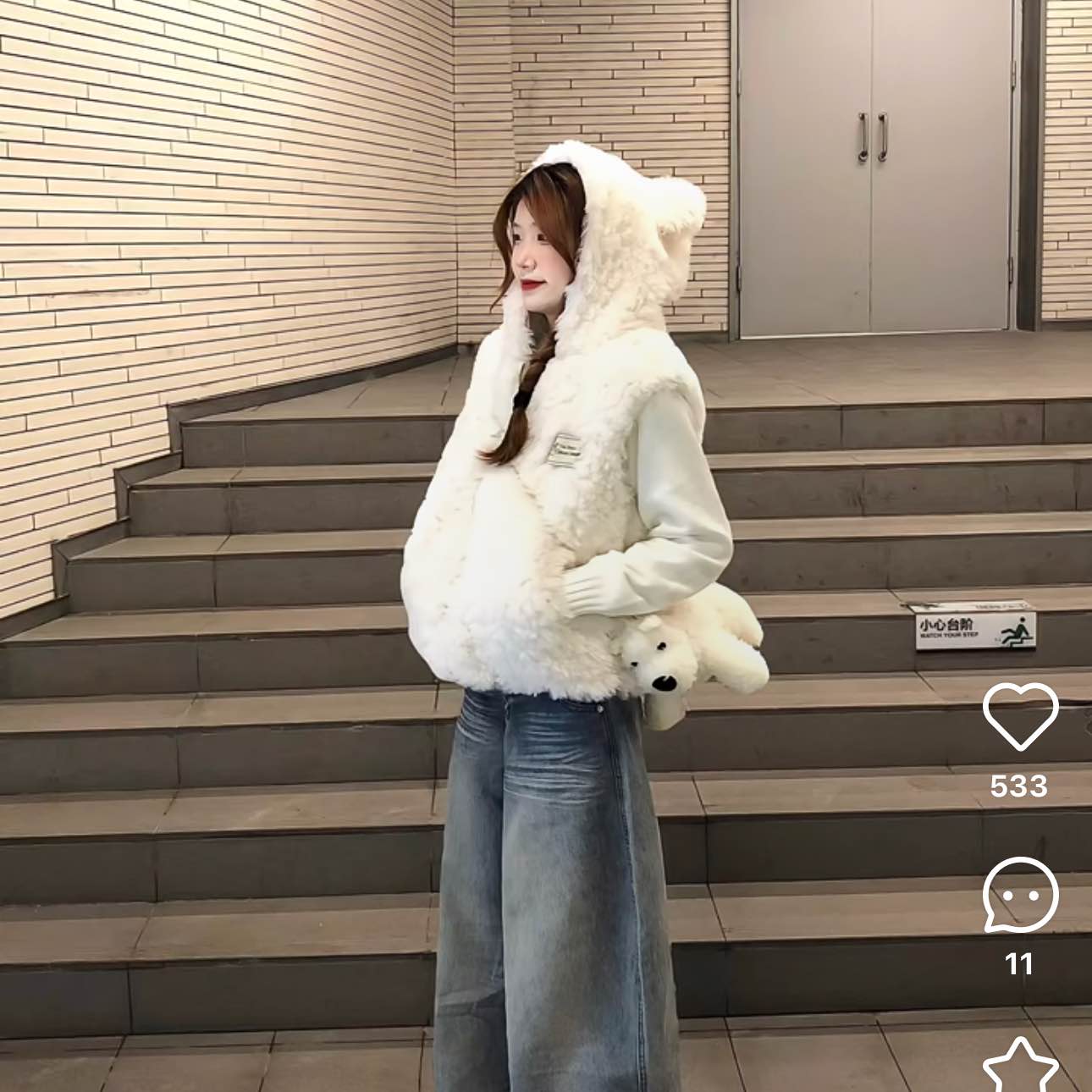Viewport: 1092px width, 1092px height.
Task: Save this video with the star icon
Action: coord(1020,1066)
